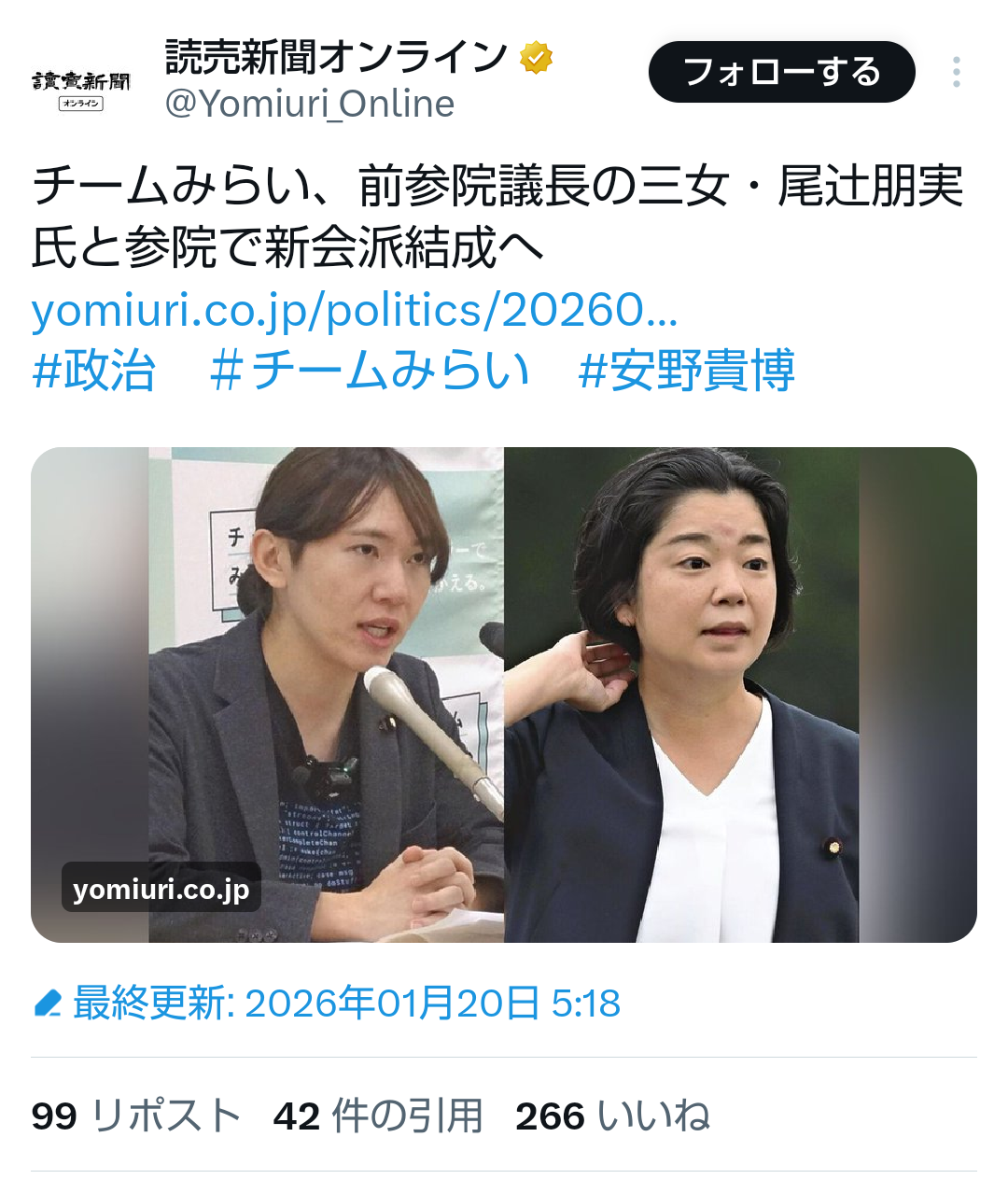Open the #チームみらい hashtag
Image resolution: width=1008 pixels, height=1179 pixels.
(370, 371)
